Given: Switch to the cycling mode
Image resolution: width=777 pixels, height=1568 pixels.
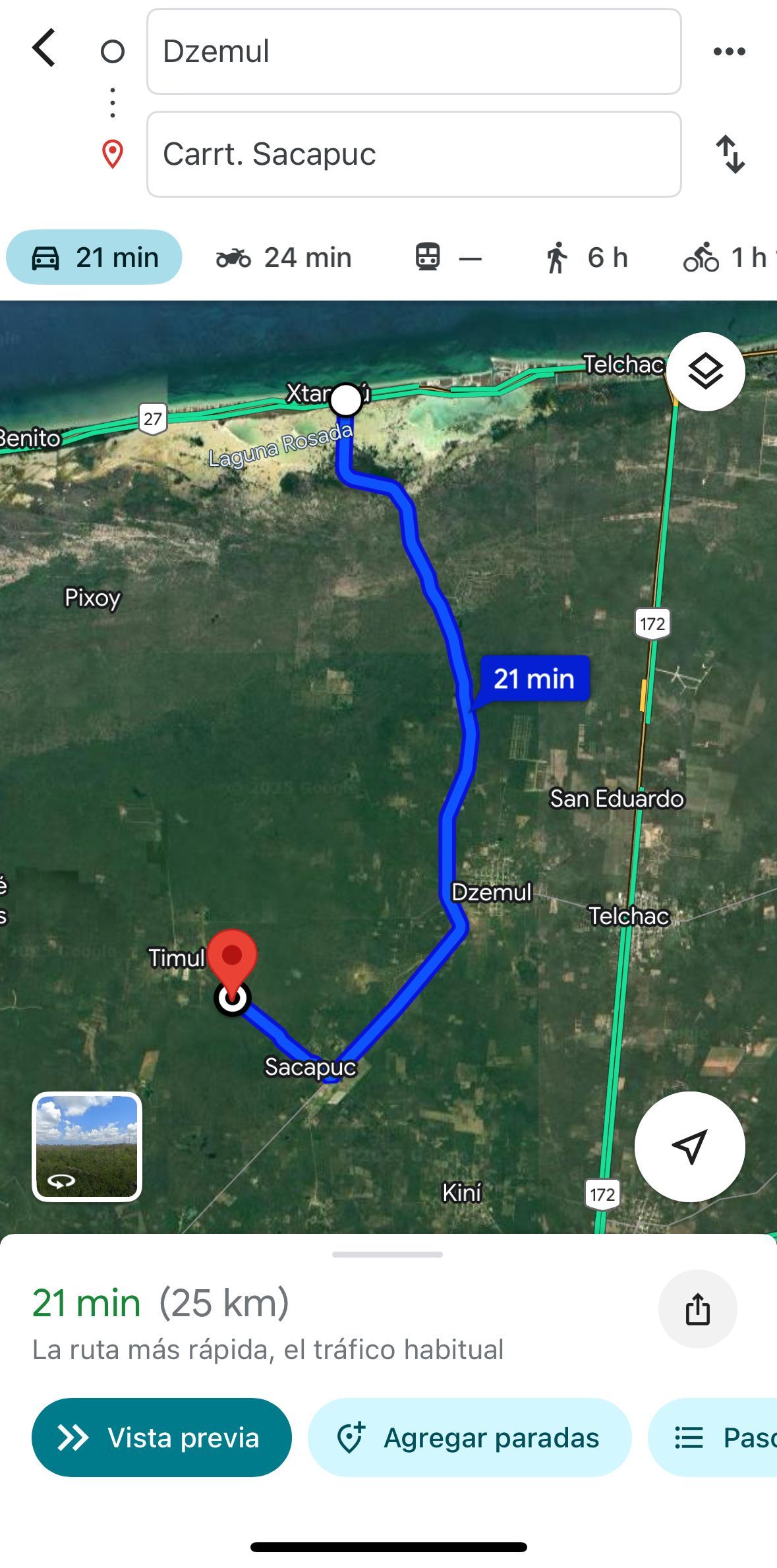Looking at the screenshot, I should [729, 257].
